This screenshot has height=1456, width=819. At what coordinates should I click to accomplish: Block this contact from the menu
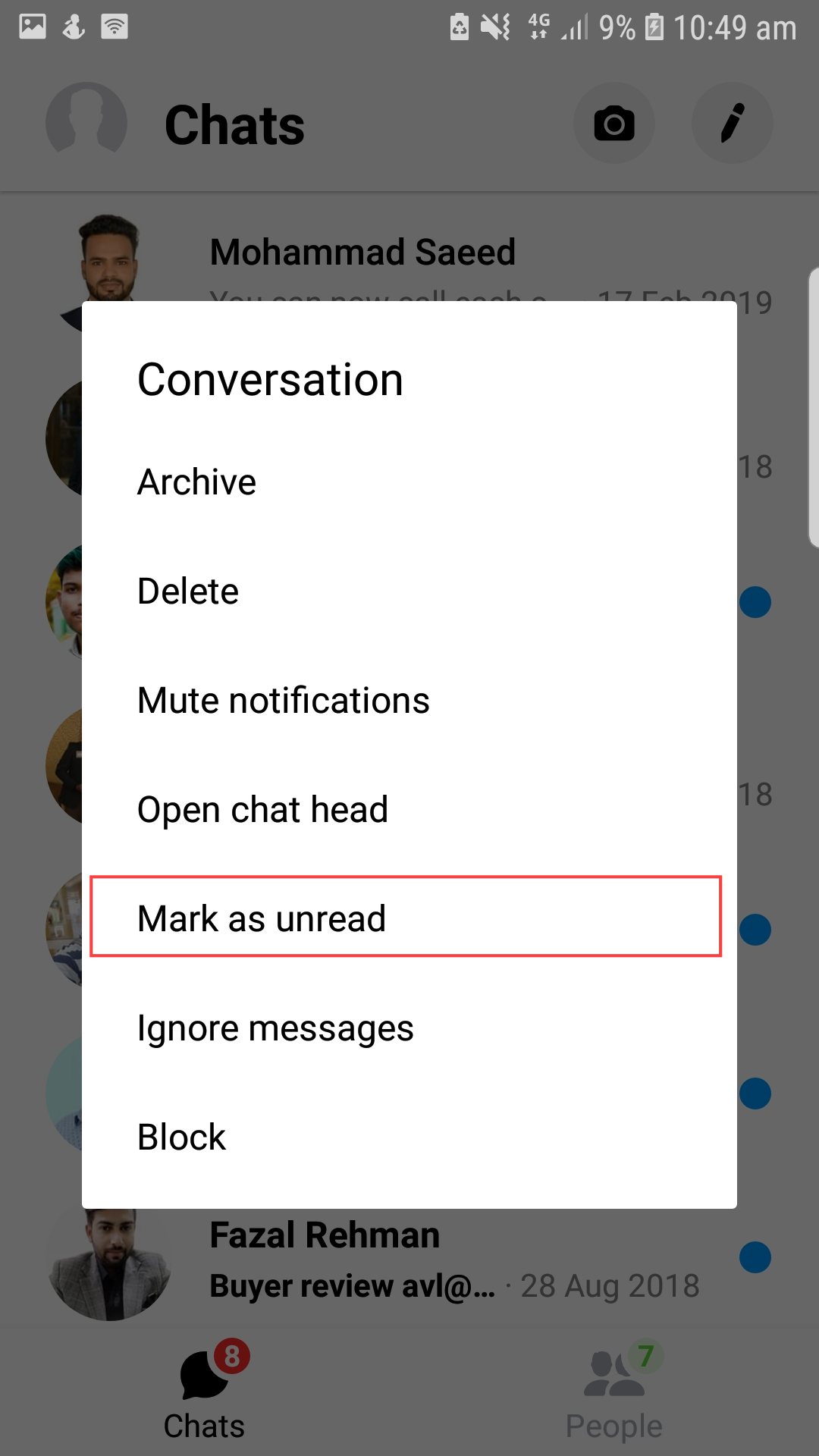180,1135
